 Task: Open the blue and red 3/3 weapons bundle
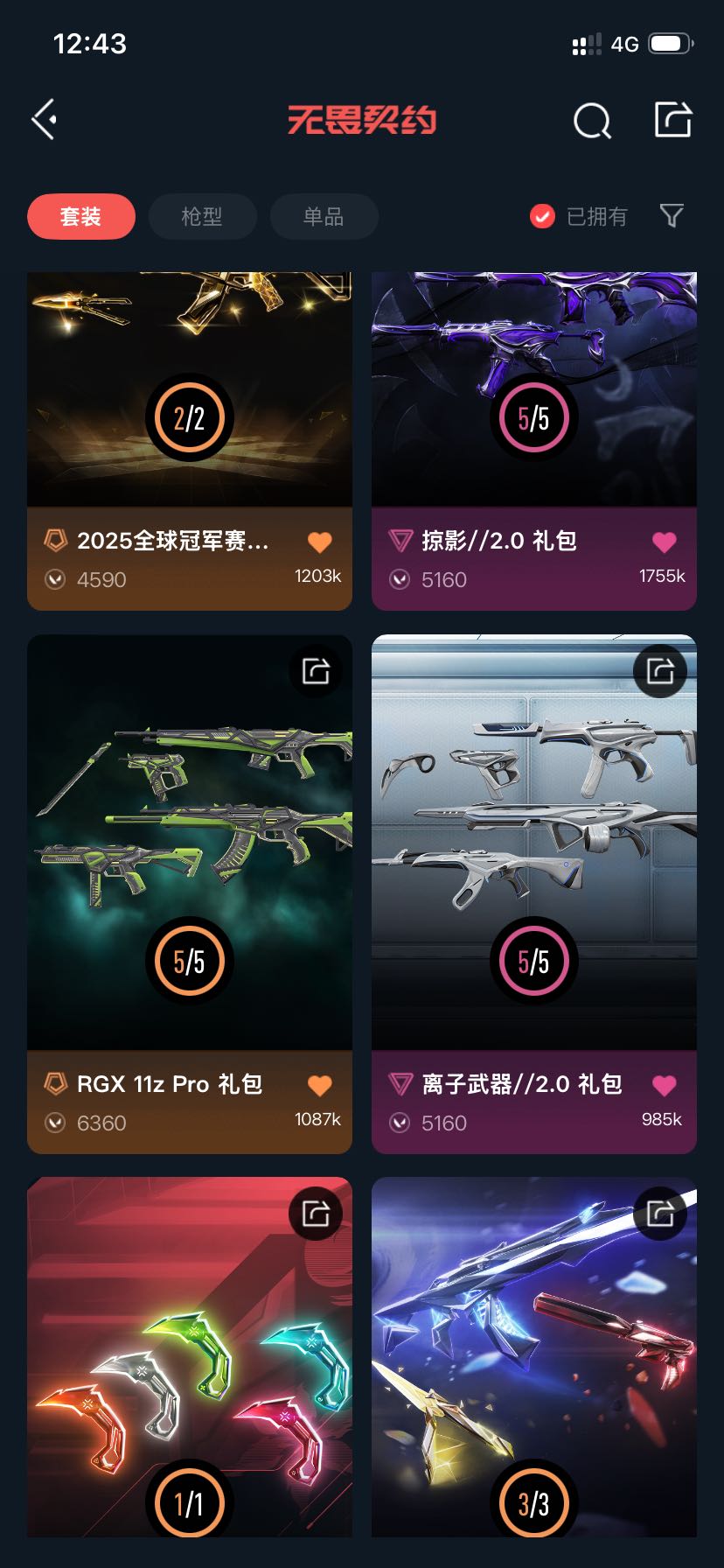[534, 1357]
